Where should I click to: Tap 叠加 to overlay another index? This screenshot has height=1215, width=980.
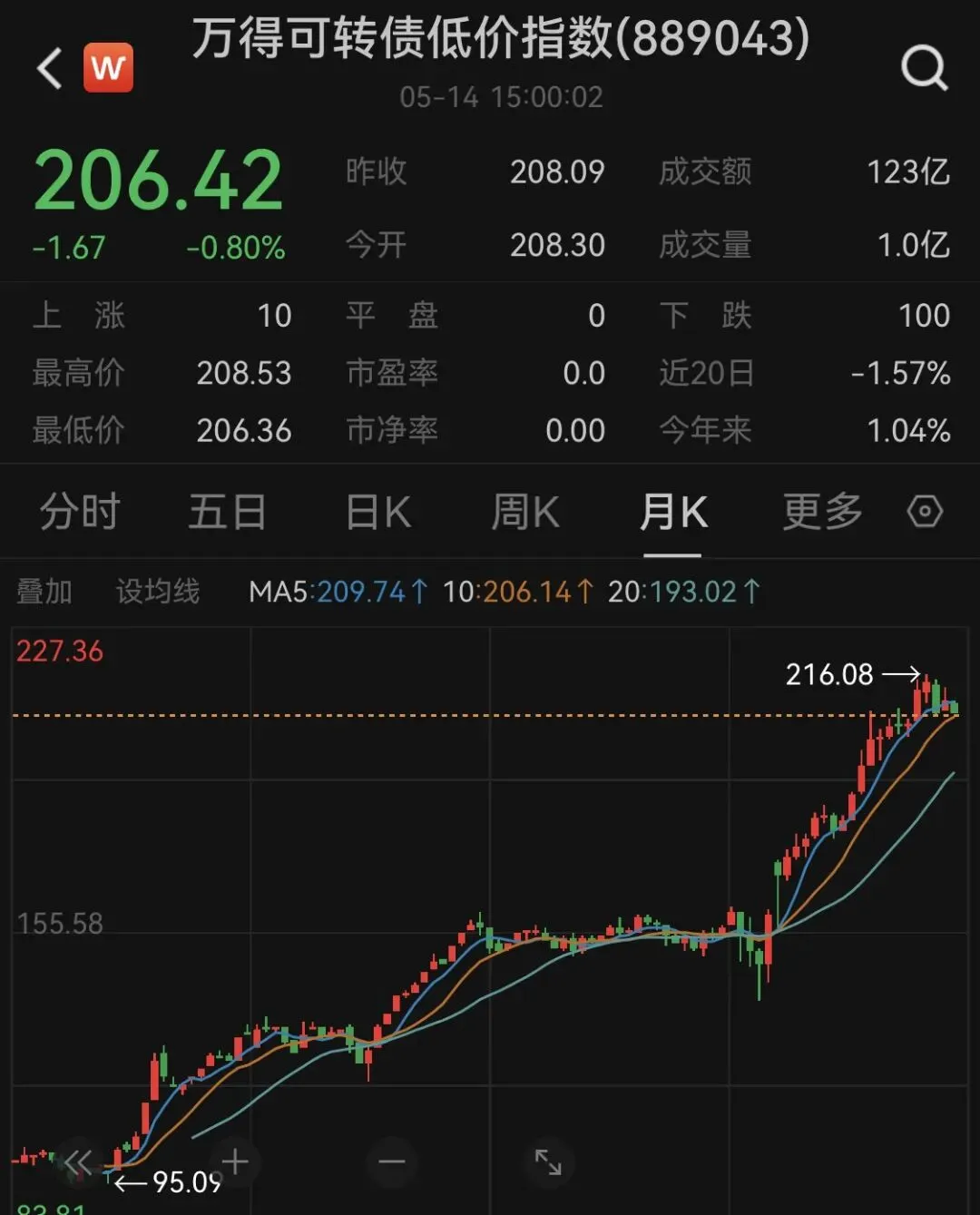(x=44, y=592)
